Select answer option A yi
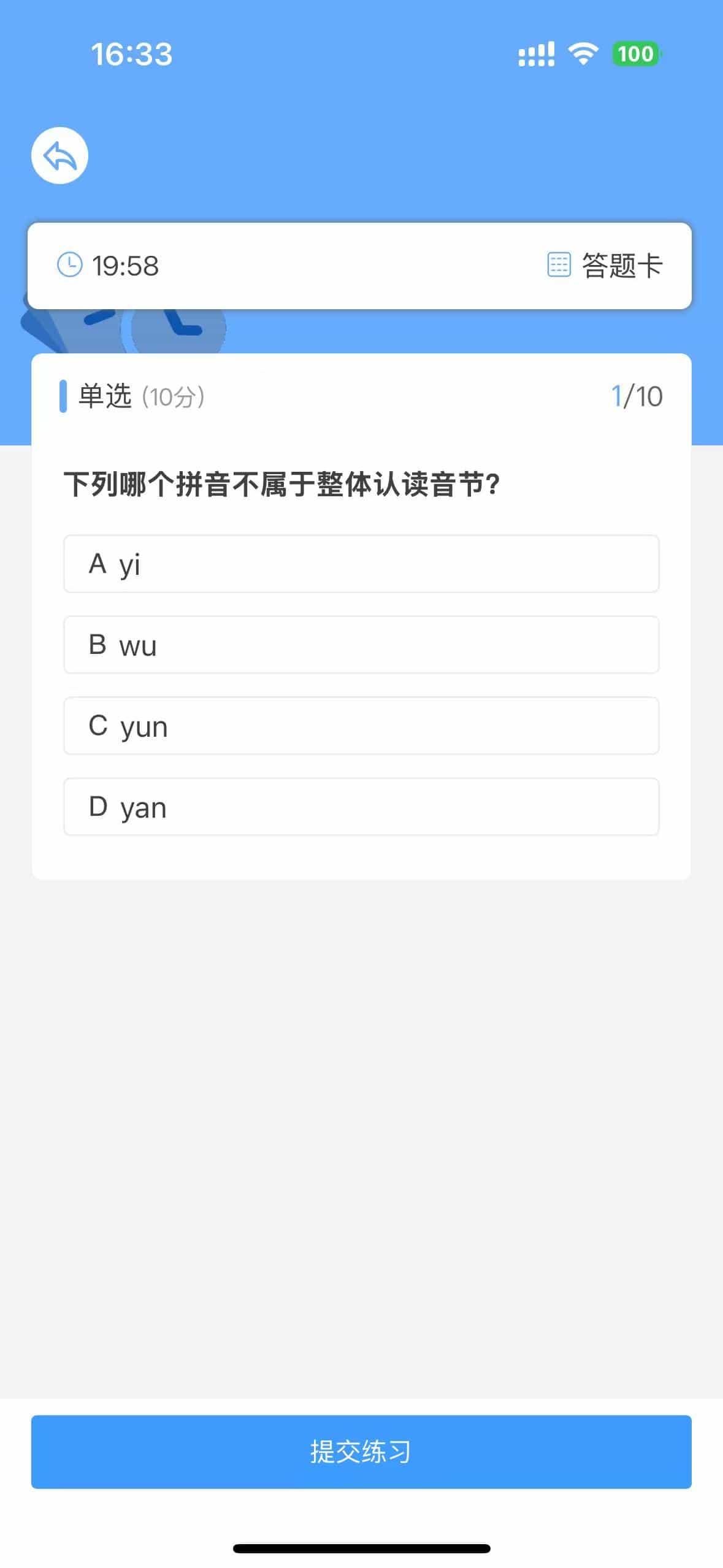This screenshot has height=1568, width=723. [361, 564]
